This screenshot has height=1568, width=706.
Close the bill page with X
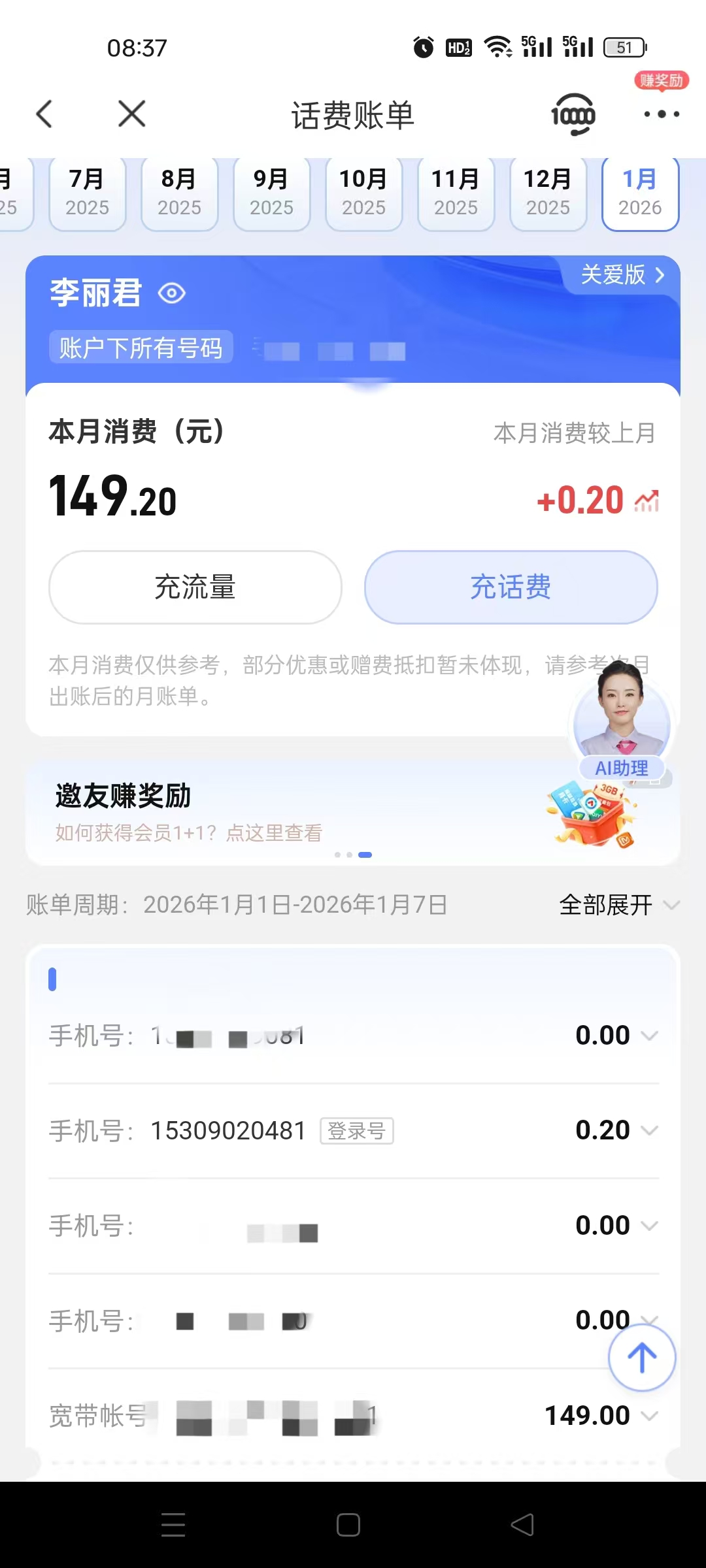(131, 114)
